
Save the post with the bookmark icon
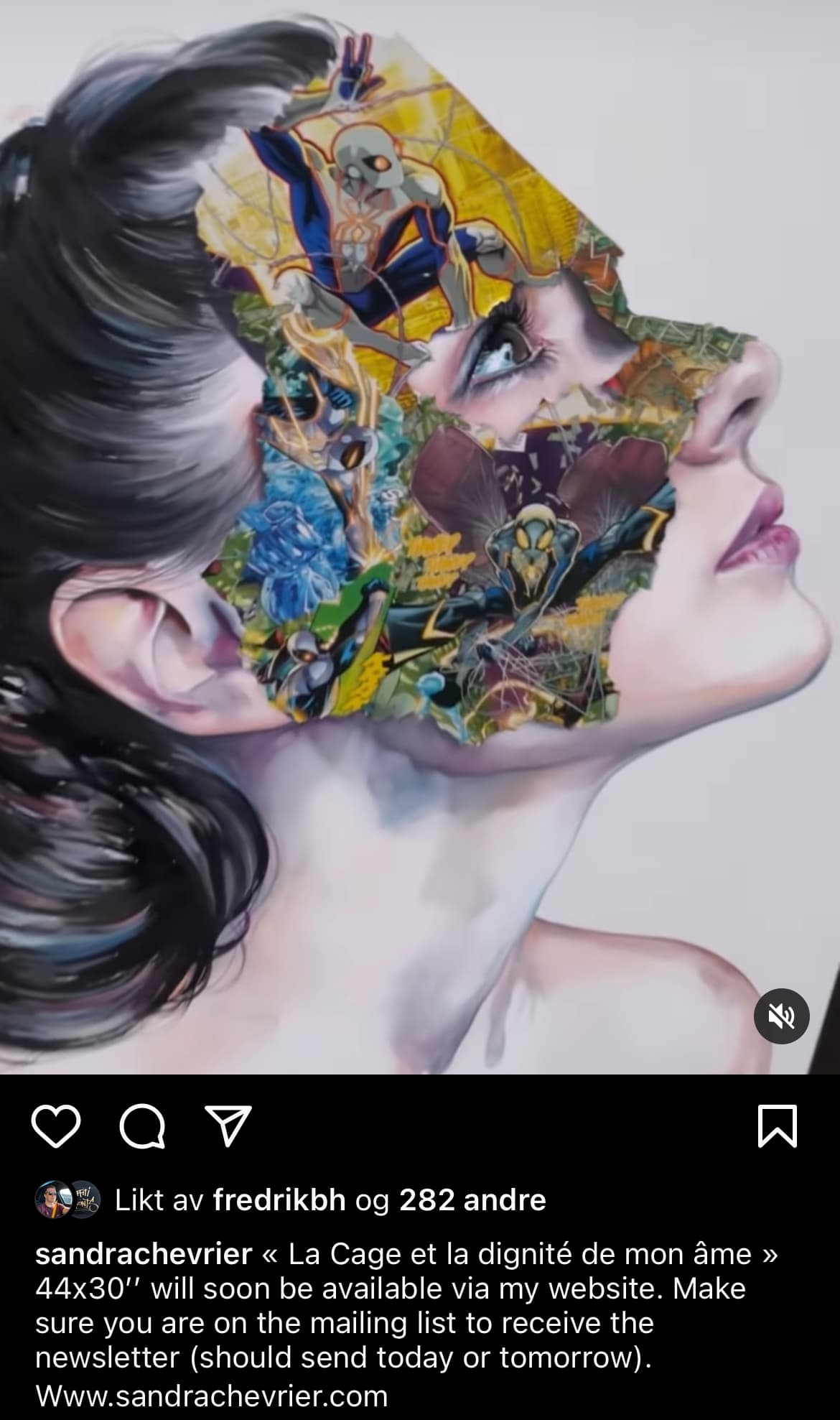pyautogui.click(x=778, y=1126)
